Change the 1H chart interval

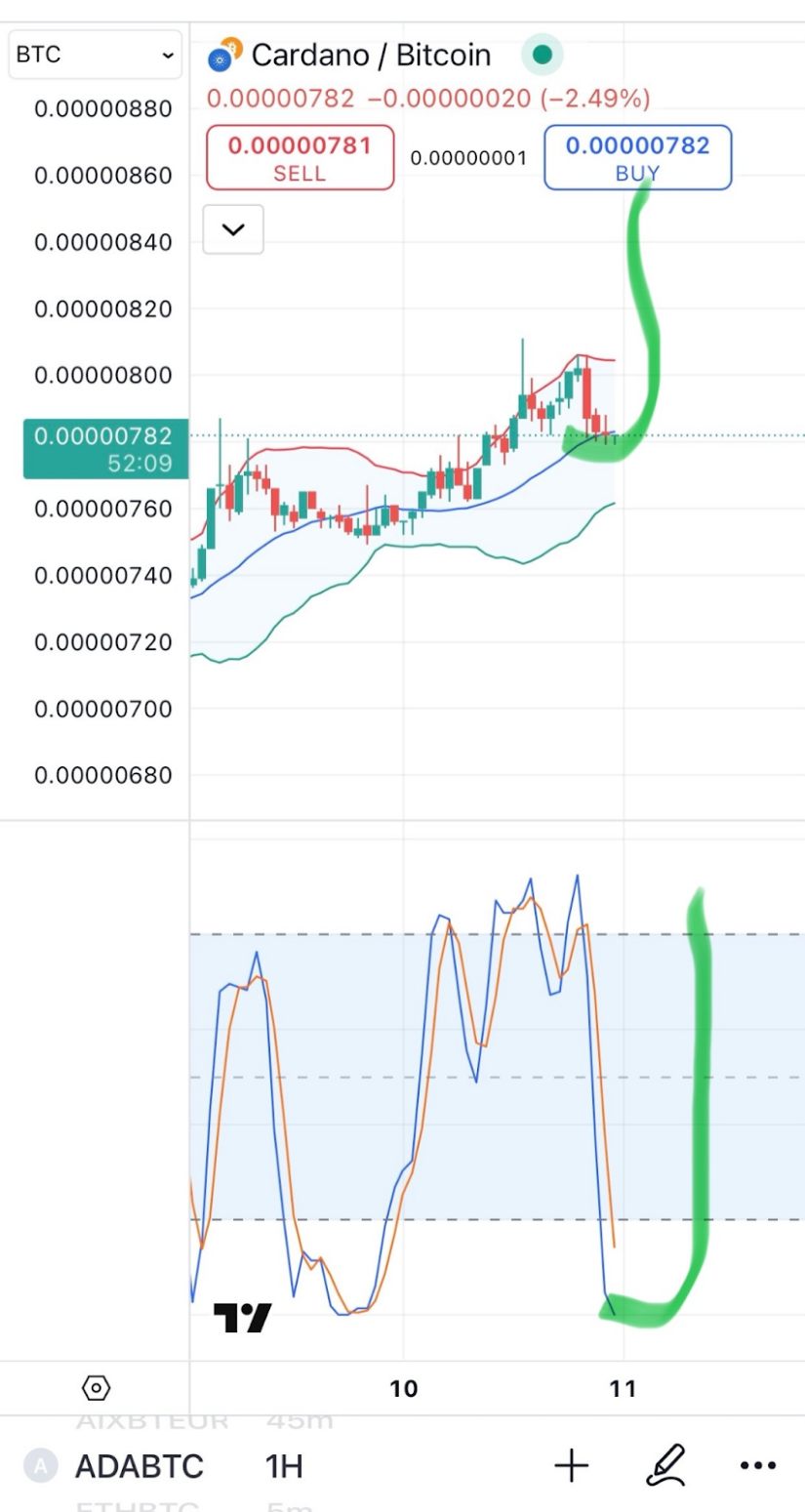tap(284, 1466)
